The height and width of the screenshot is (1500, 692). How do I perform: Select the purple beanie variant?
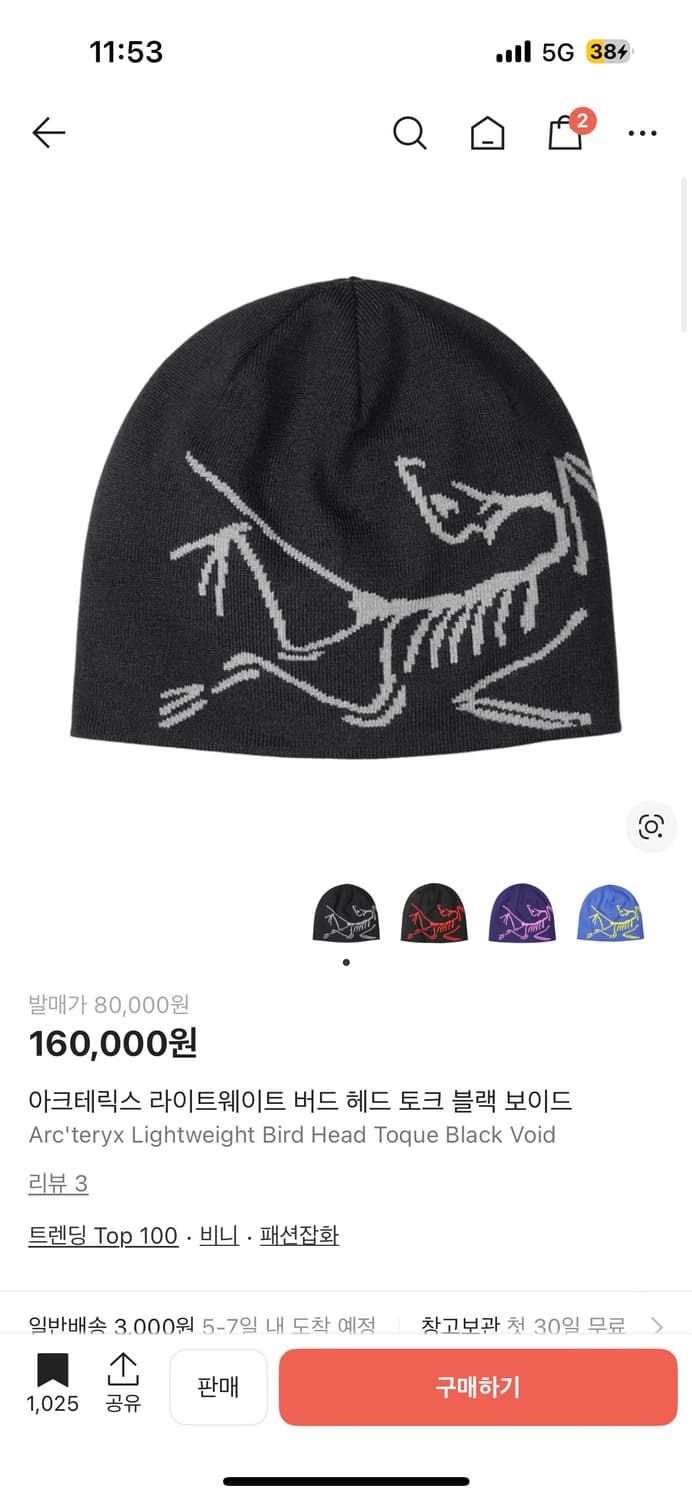pos(523,912)
